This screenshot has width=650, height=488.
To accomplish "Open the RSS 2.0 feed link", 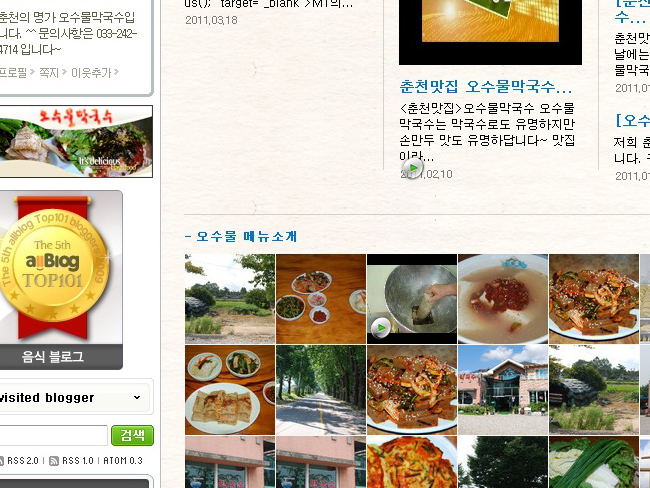I will click(x=23, y=461).
